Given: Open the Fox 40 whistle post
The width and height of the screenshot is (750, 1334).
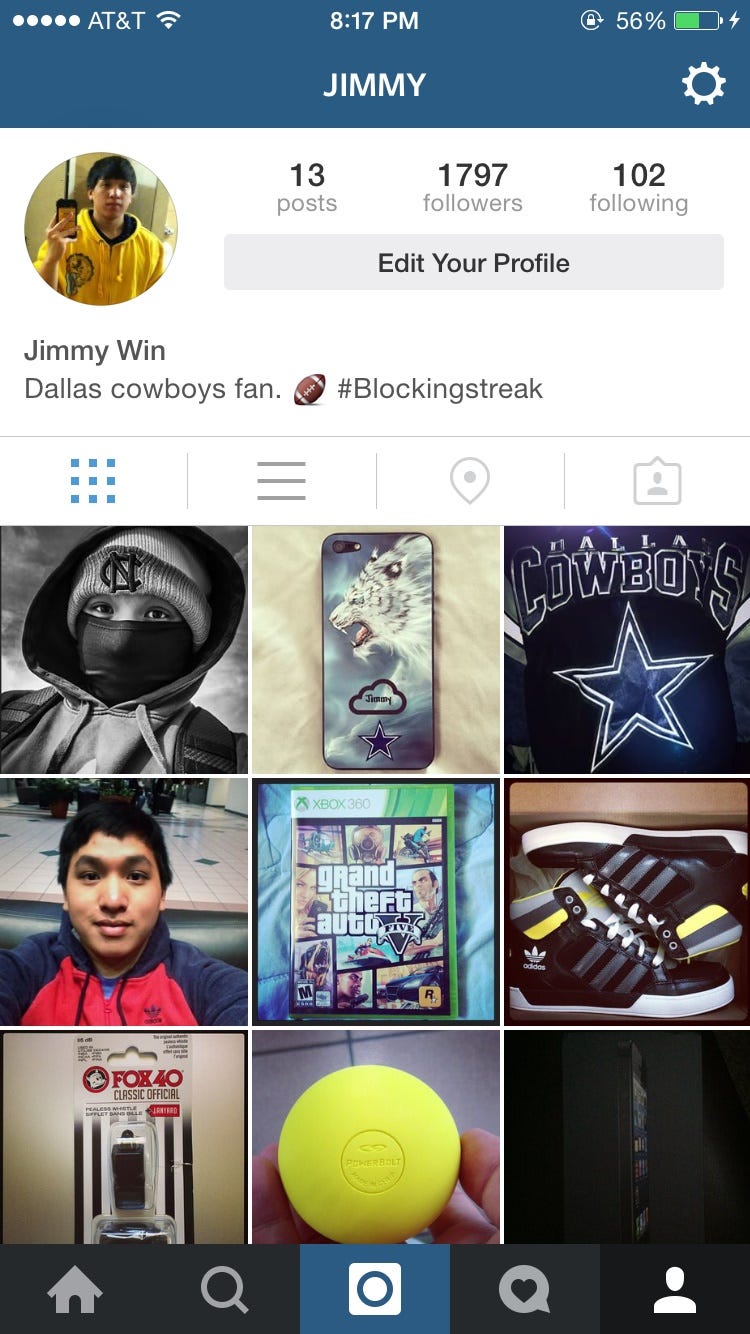Looking at the screenshot, I should pyautogui.click(x=123, y=1138).
